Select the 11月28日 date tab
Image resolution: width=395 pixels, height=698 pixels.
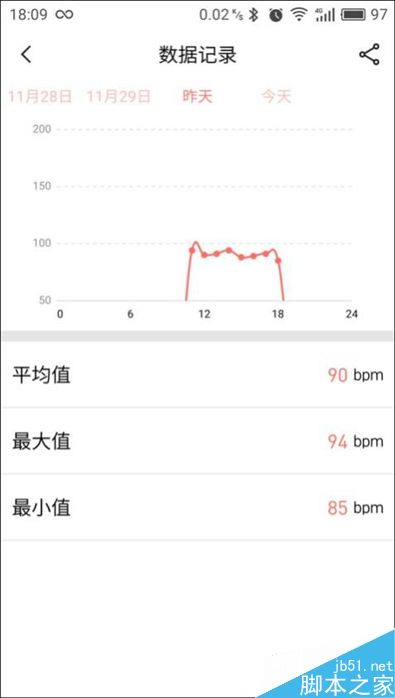40,97
